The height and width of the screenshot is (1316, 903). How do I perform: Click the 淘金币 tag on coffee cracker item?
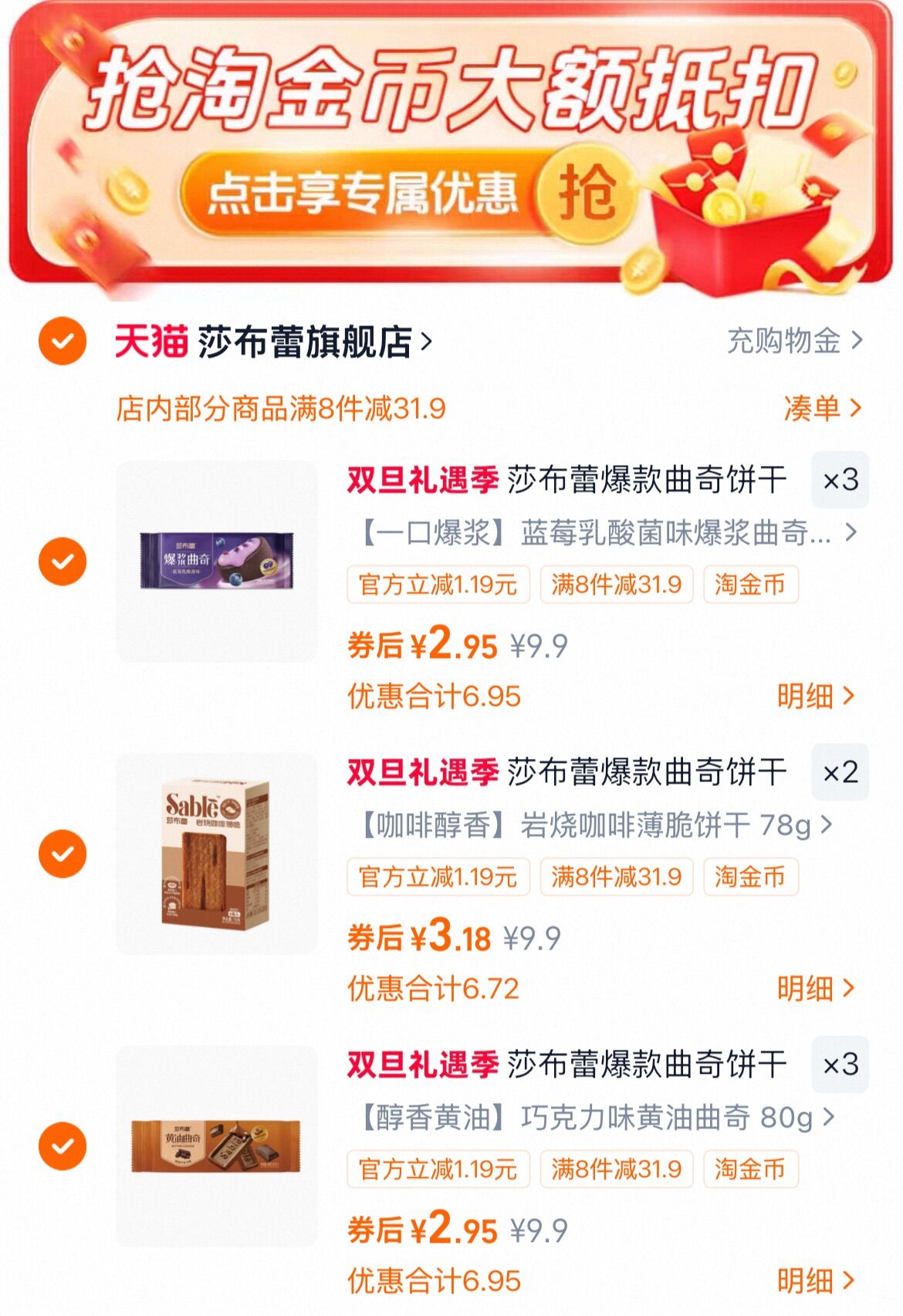pos(752,879)
